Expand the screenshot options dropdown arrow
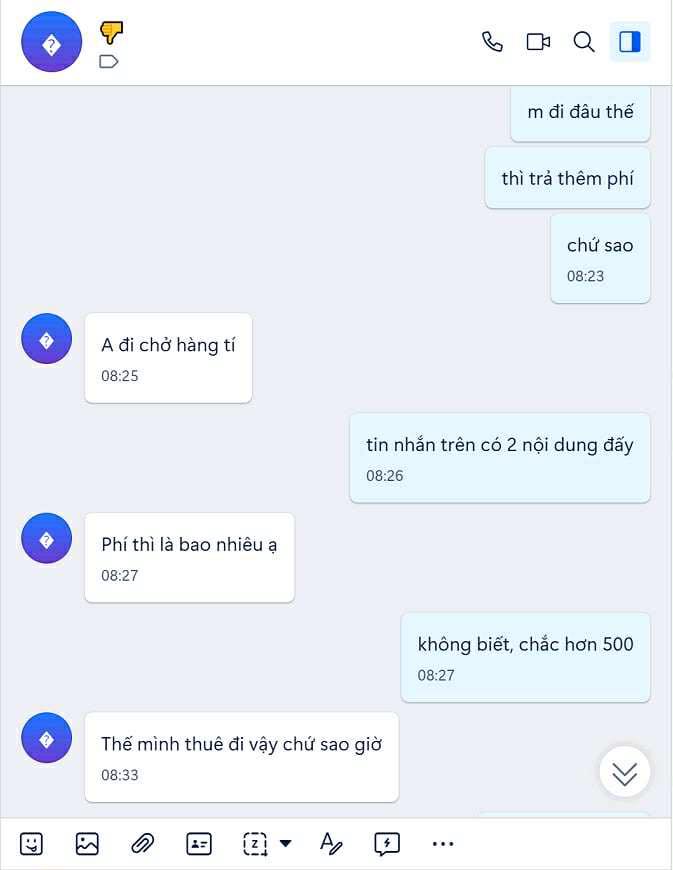This screenshot has height=870, width=673. [x=286, y=844]
